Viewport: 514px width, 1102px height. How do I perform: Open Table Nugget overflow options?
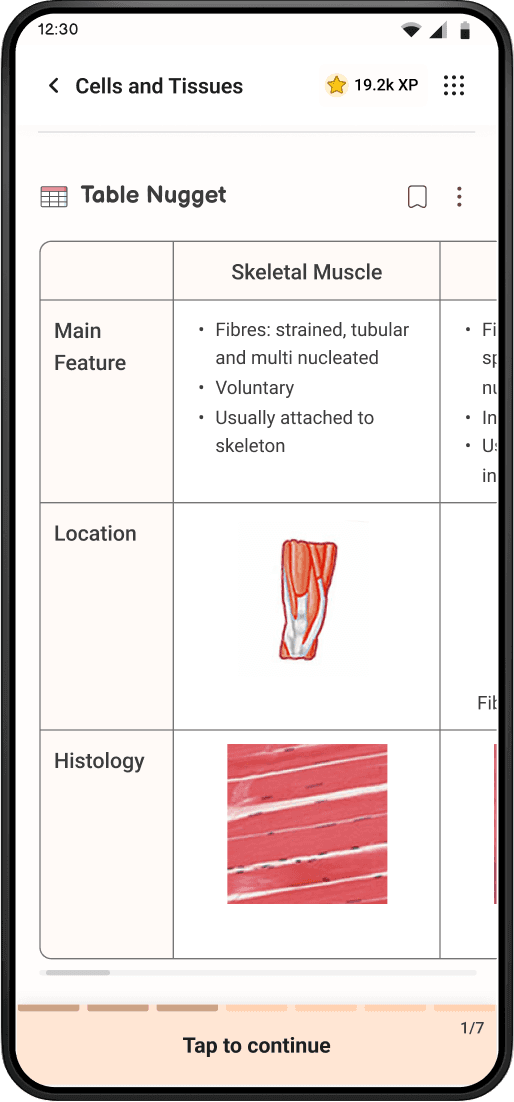[459, 197]
